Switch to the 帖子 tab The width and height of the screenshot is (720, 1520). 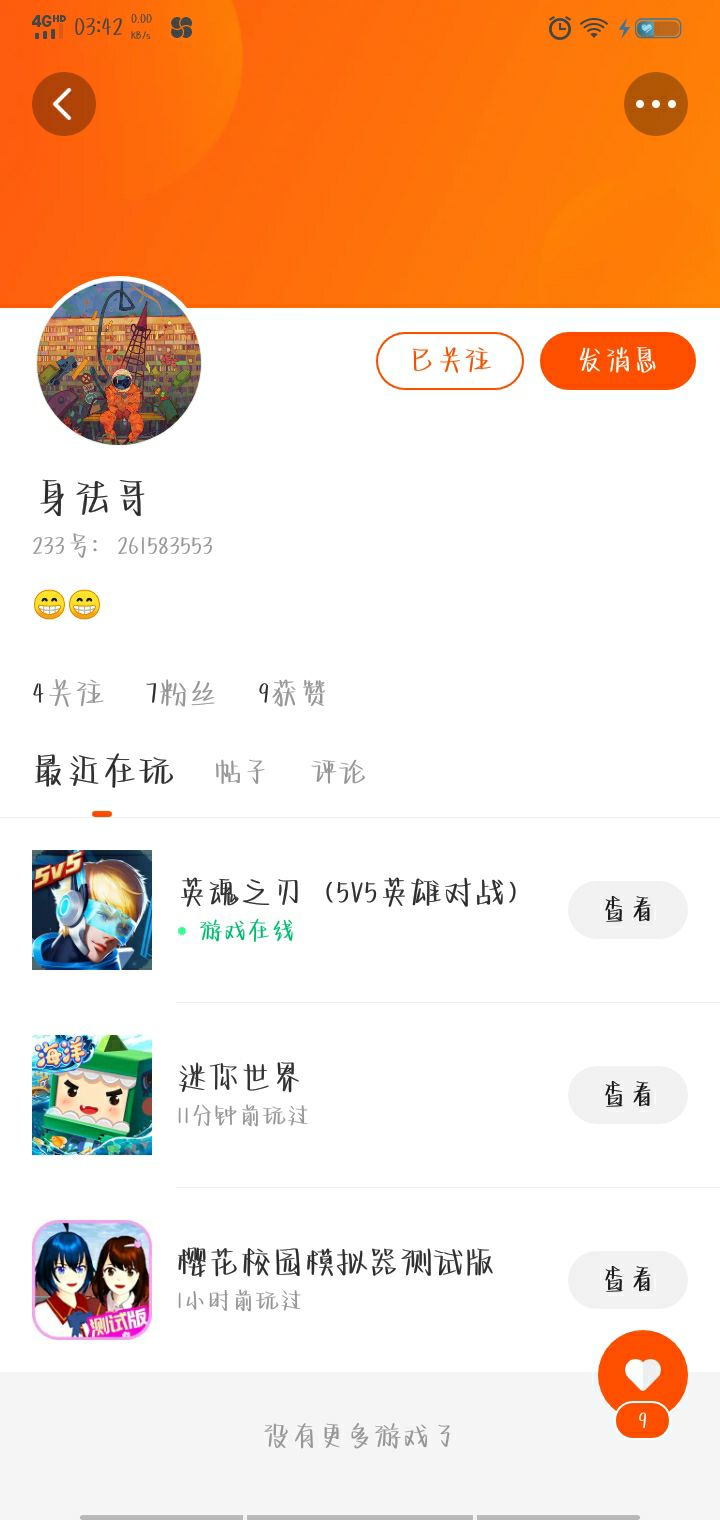click(x=241, y=772)
